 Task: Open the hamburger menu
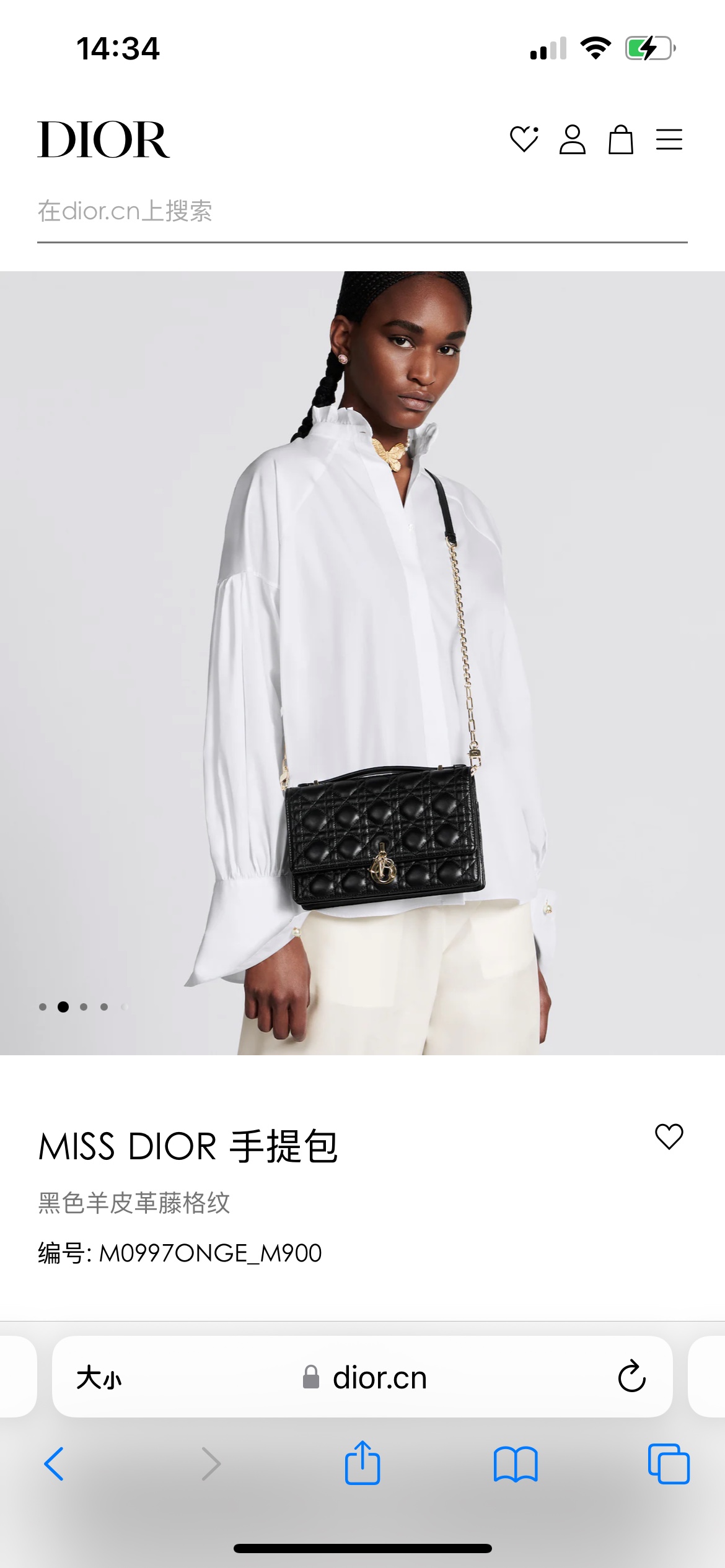point(669,139)
